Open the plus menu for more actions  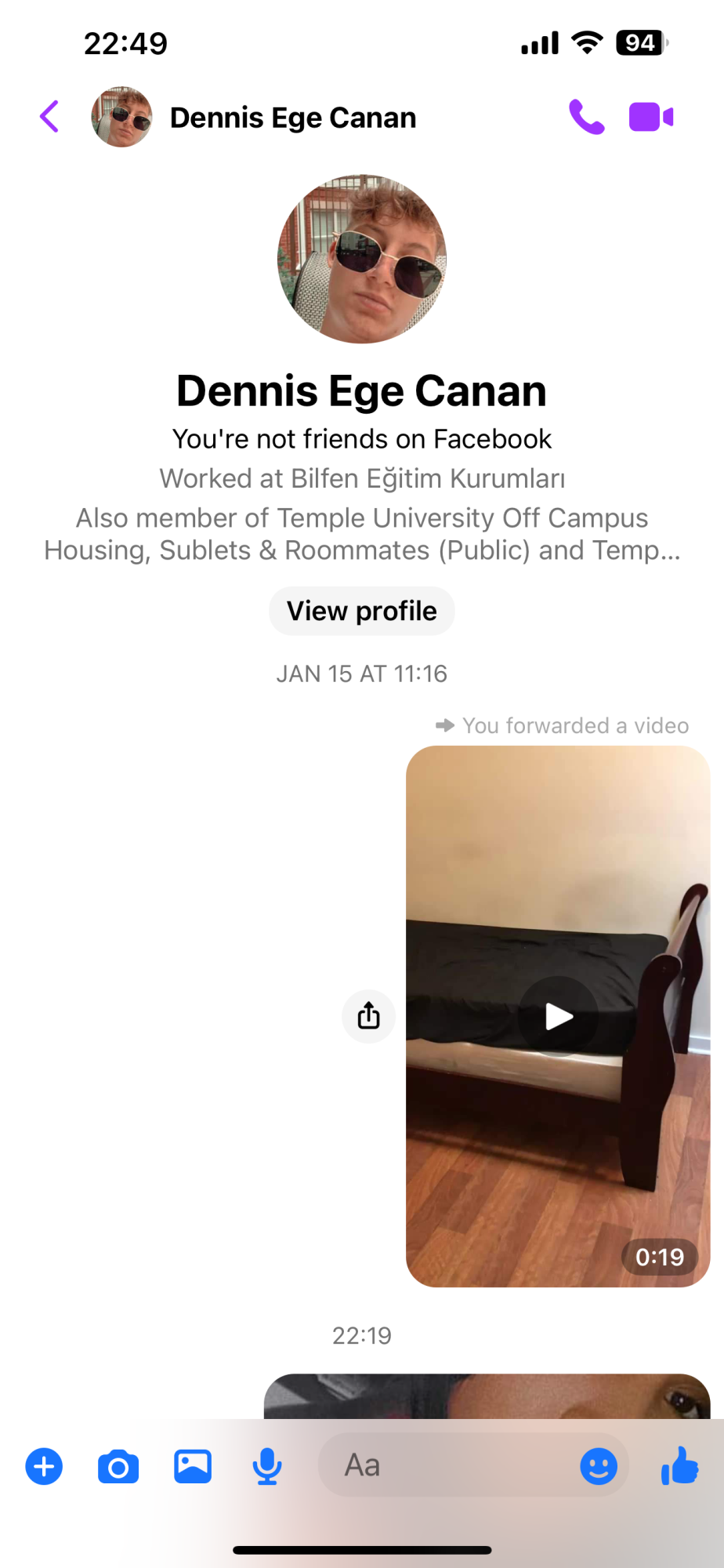pos(45,1466)
